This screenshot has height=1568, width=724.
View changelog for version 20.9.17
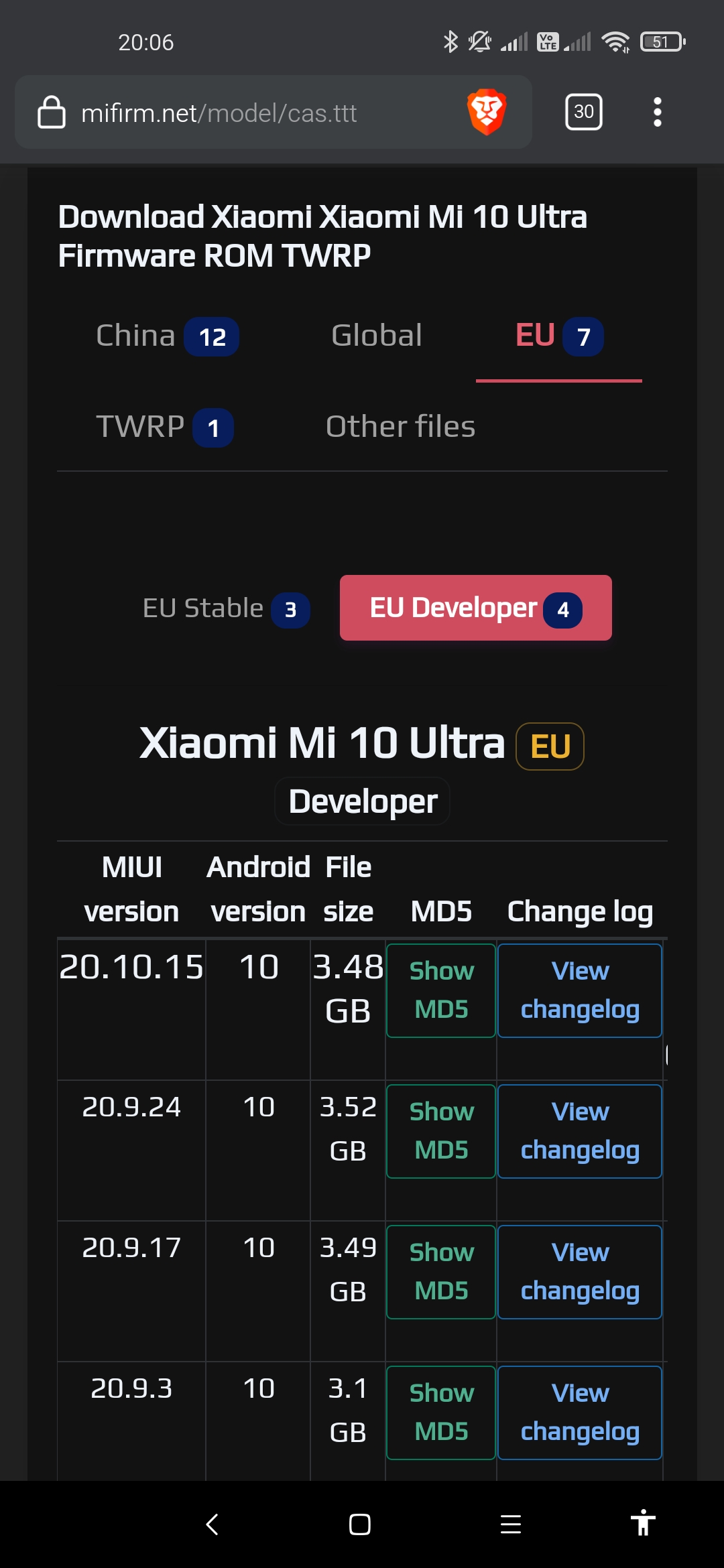[580, 1272]
